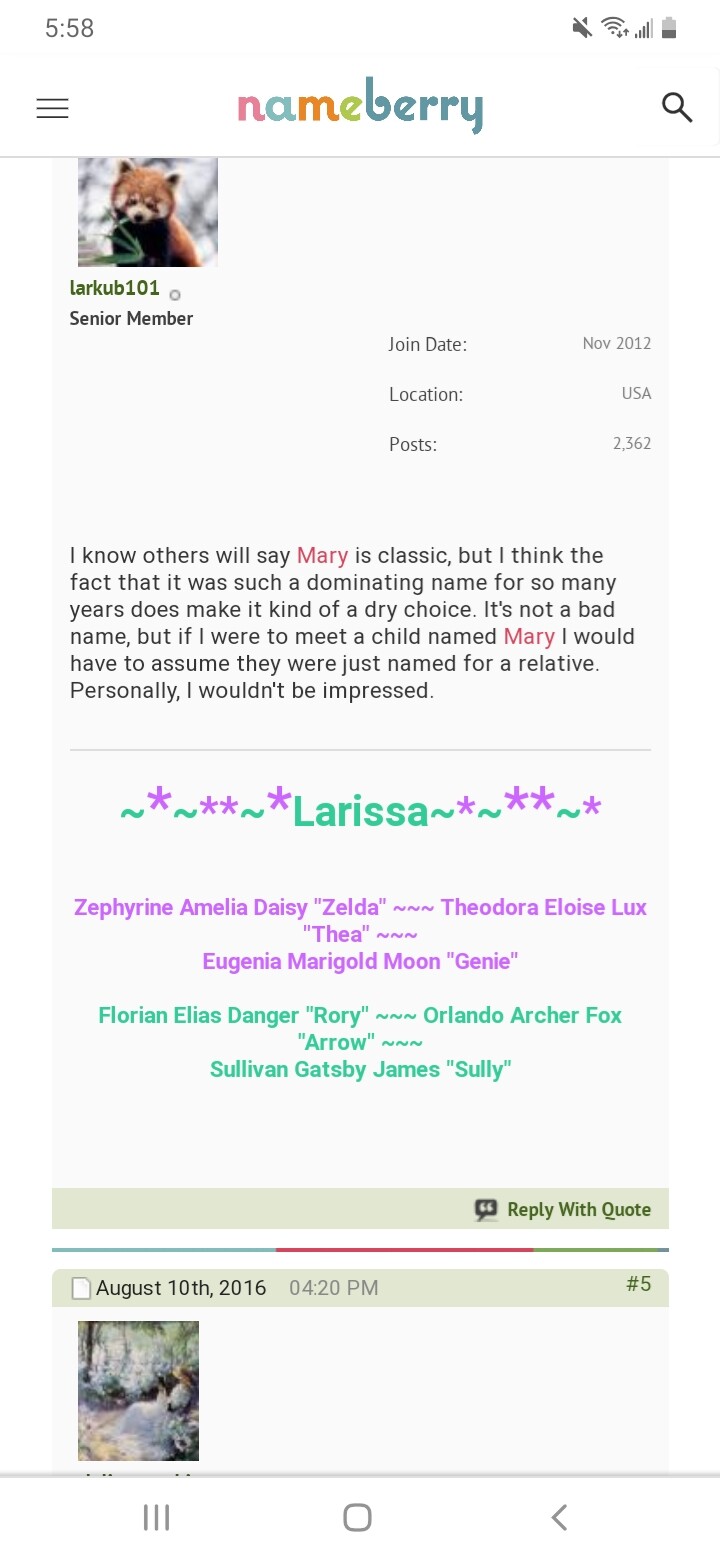The image size is (720, 1560).
Task: Open avatar on August 10th post
Action: click(138, 1391)
